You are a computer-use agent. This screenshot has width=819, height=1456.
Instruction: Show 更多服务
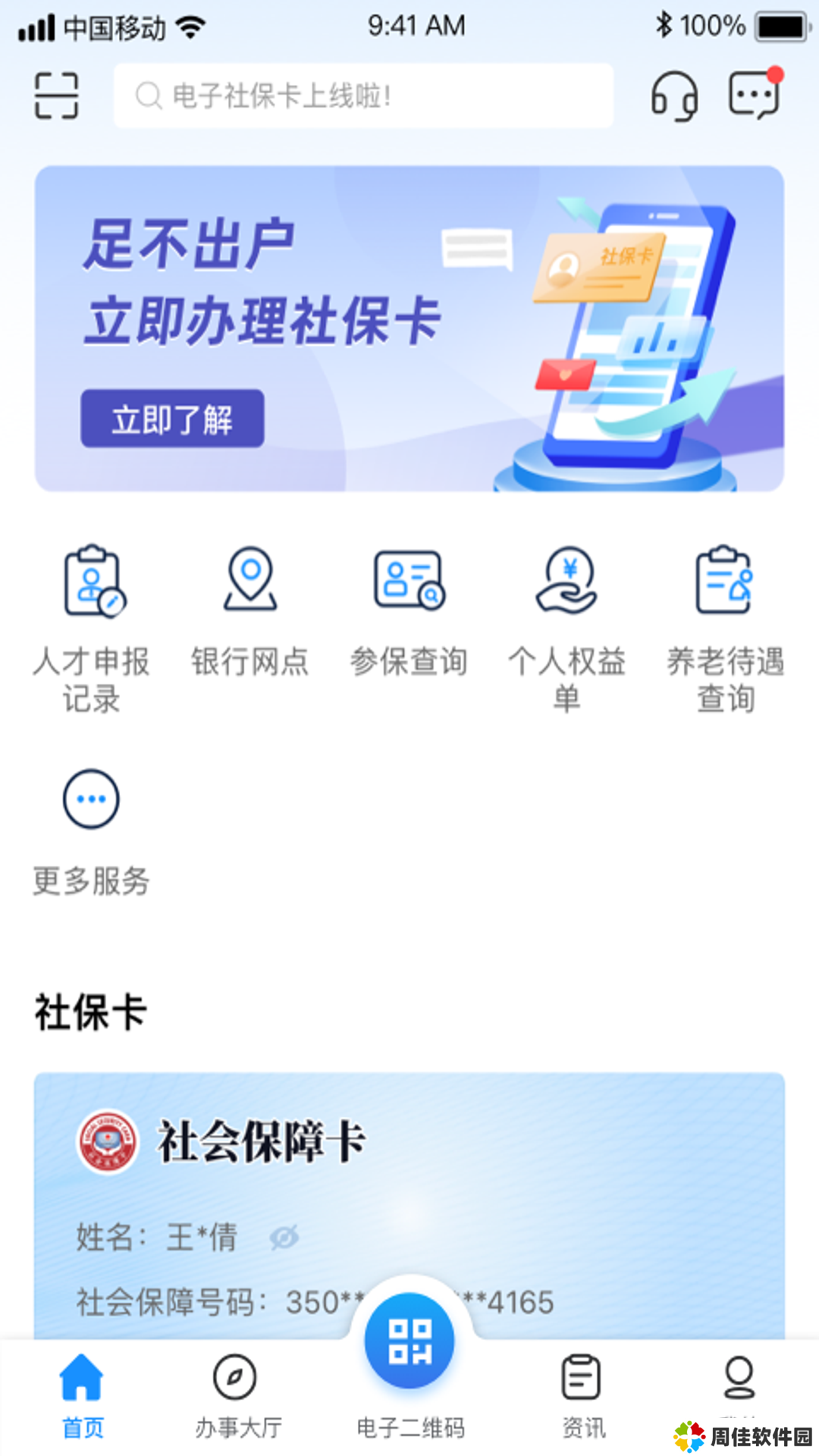pos(92,832)
